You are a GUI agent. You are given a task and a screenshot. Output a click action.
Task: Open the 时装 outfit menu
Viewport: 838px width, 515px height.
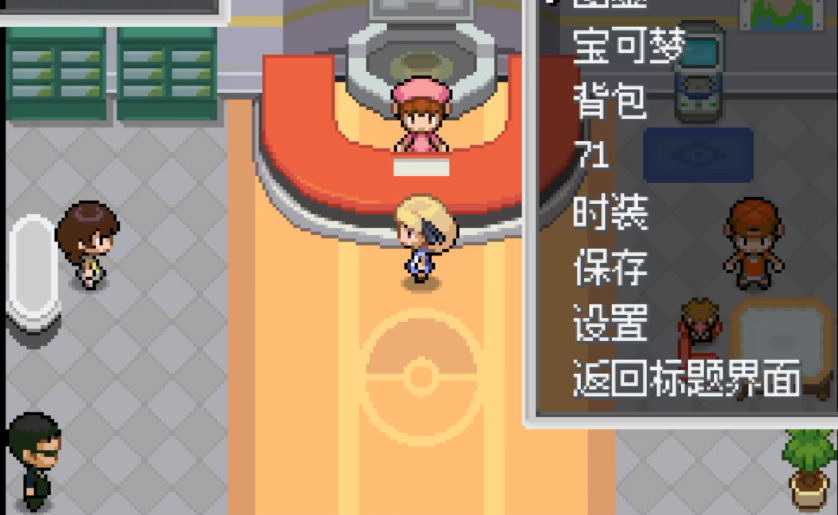point(609,212)
